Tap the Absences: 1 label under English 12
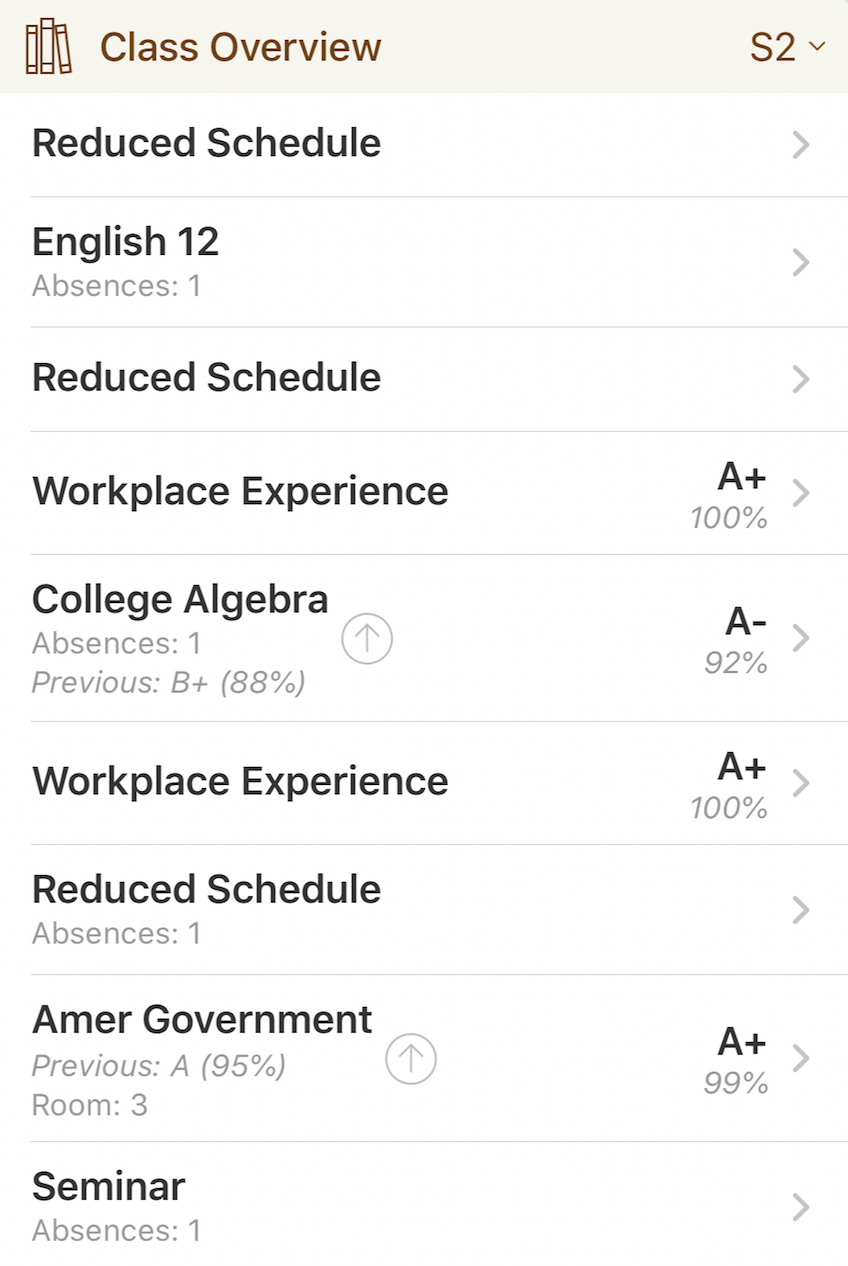This screenshot has width=848, height=1266. (117, 286)
